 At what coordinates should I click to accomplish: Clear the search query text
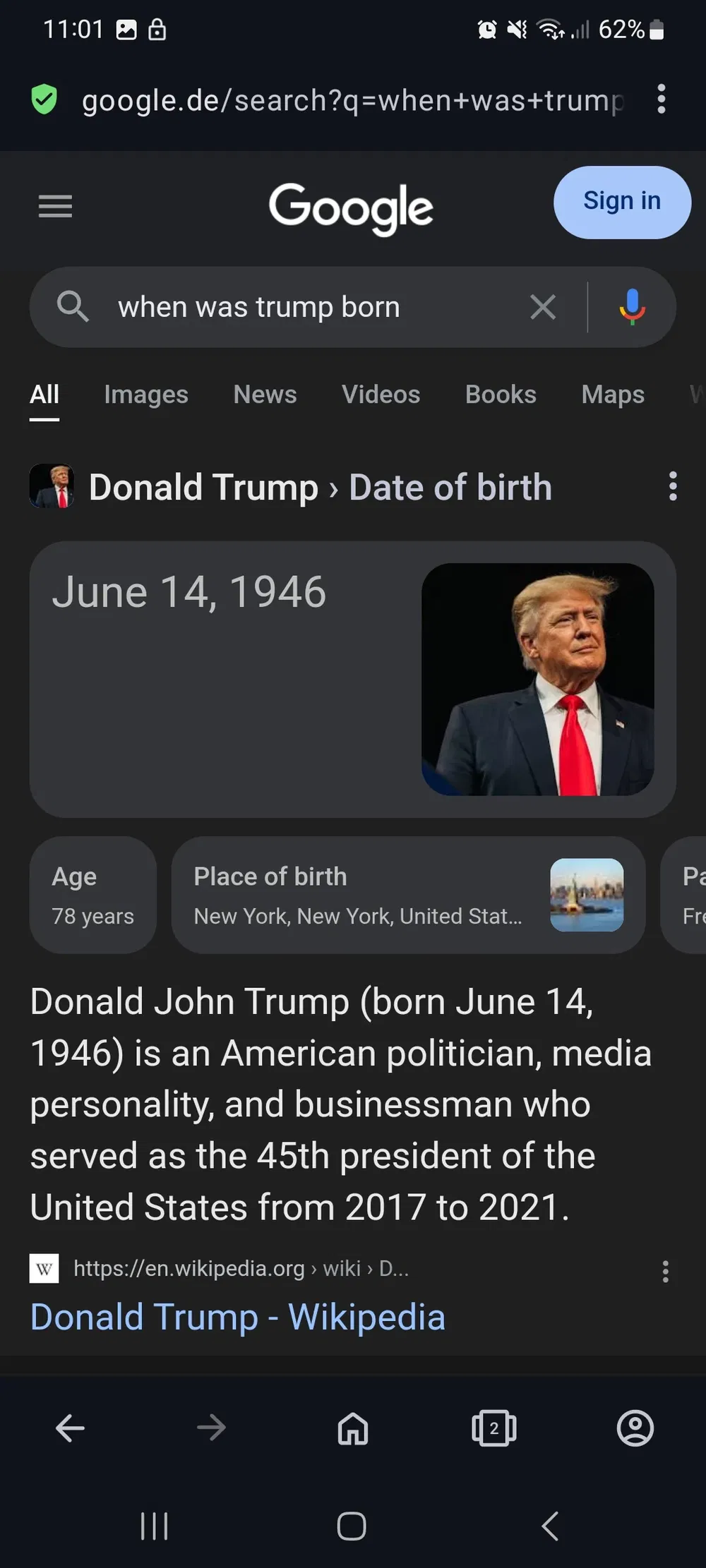tap(542, 307)
